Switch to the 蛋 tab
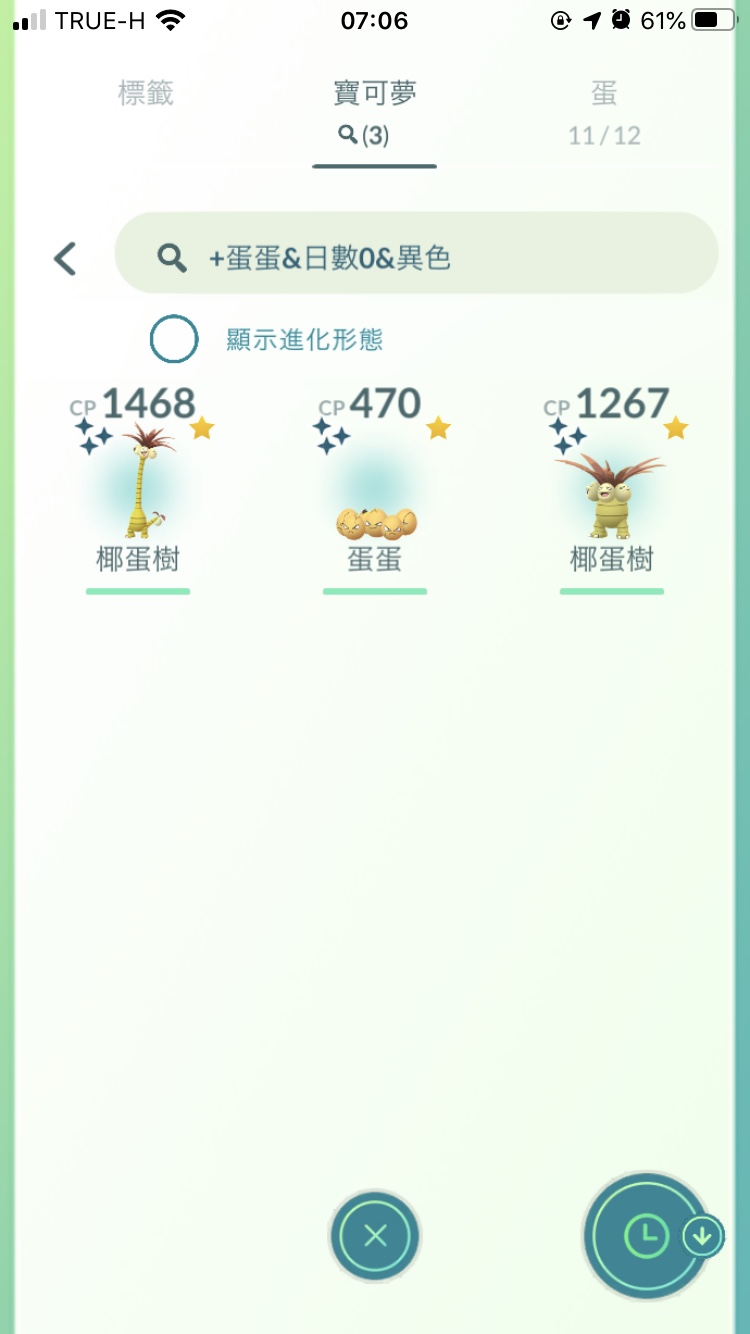This screenshot has width=750, height=1334. click(604, 110)
